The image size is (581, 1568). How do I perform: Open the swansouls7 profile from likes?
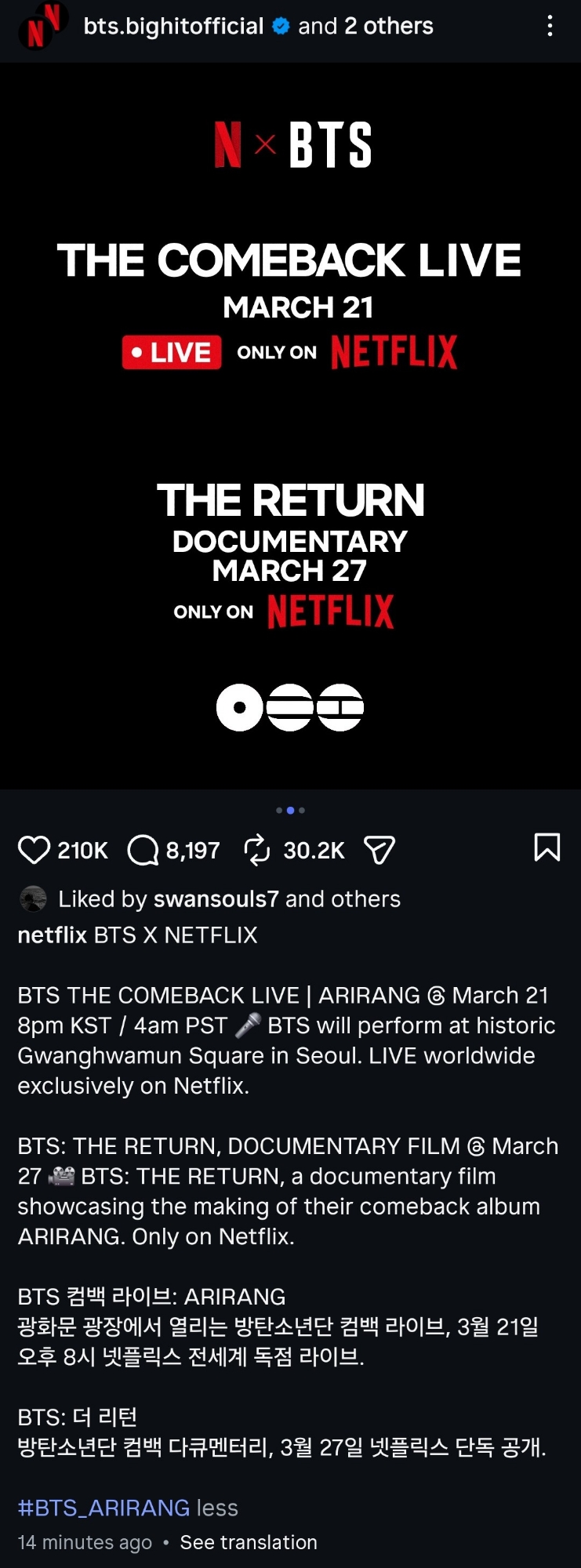click(216, 898)
